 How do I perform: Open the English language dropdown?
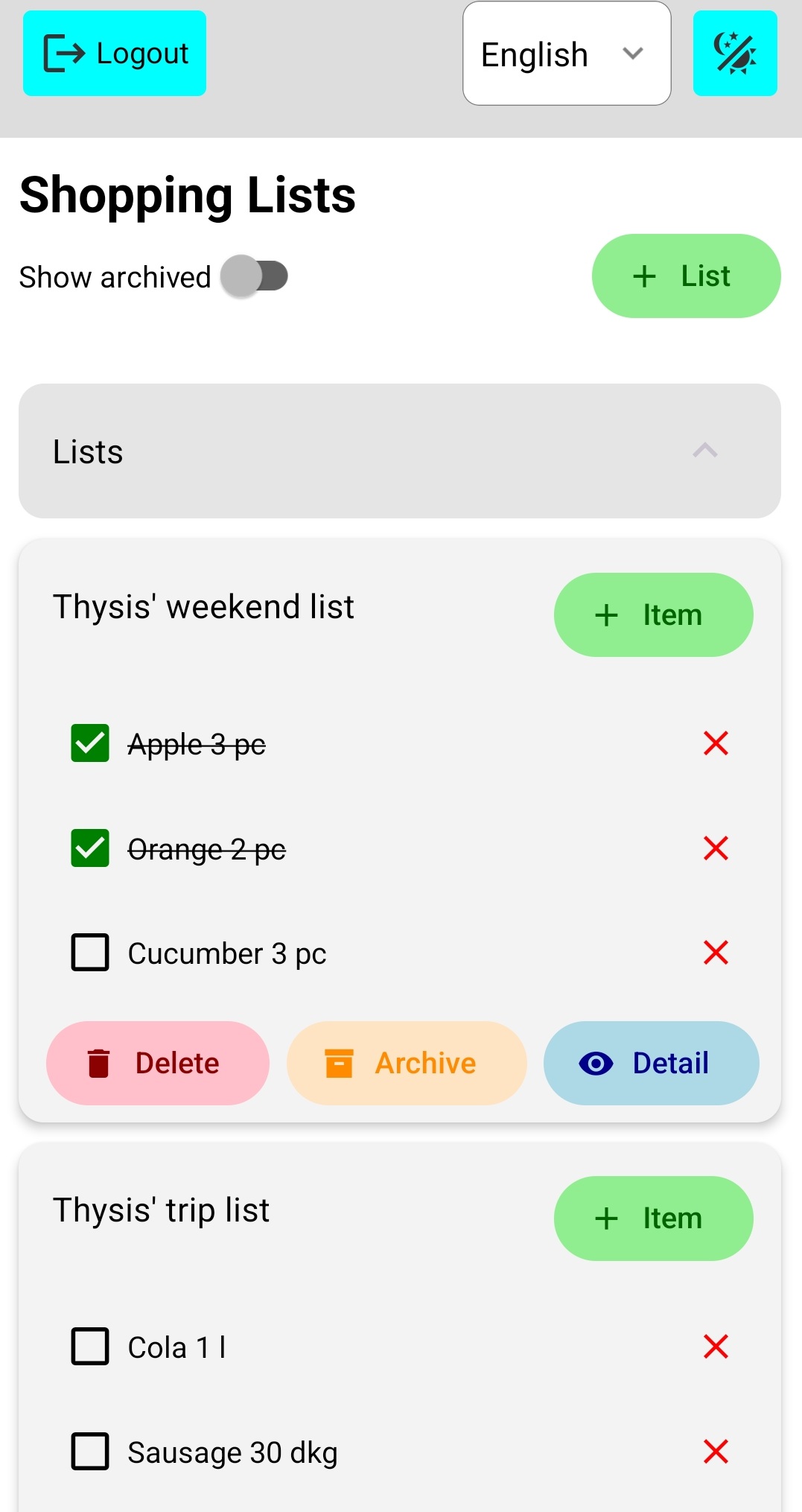[566, 54]
